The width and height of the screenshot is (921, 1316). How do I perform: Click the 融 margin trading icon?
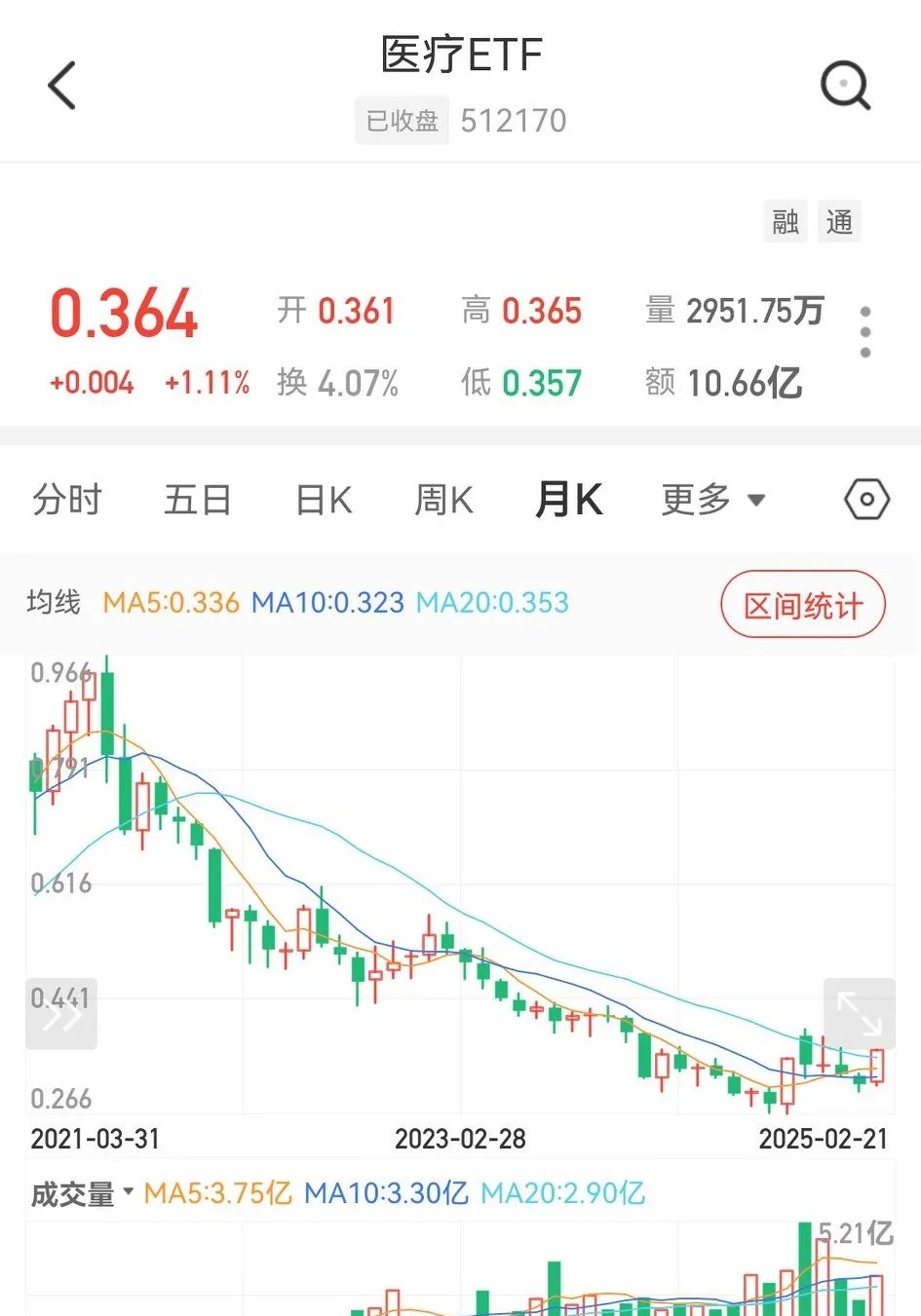tap(786, 222)
